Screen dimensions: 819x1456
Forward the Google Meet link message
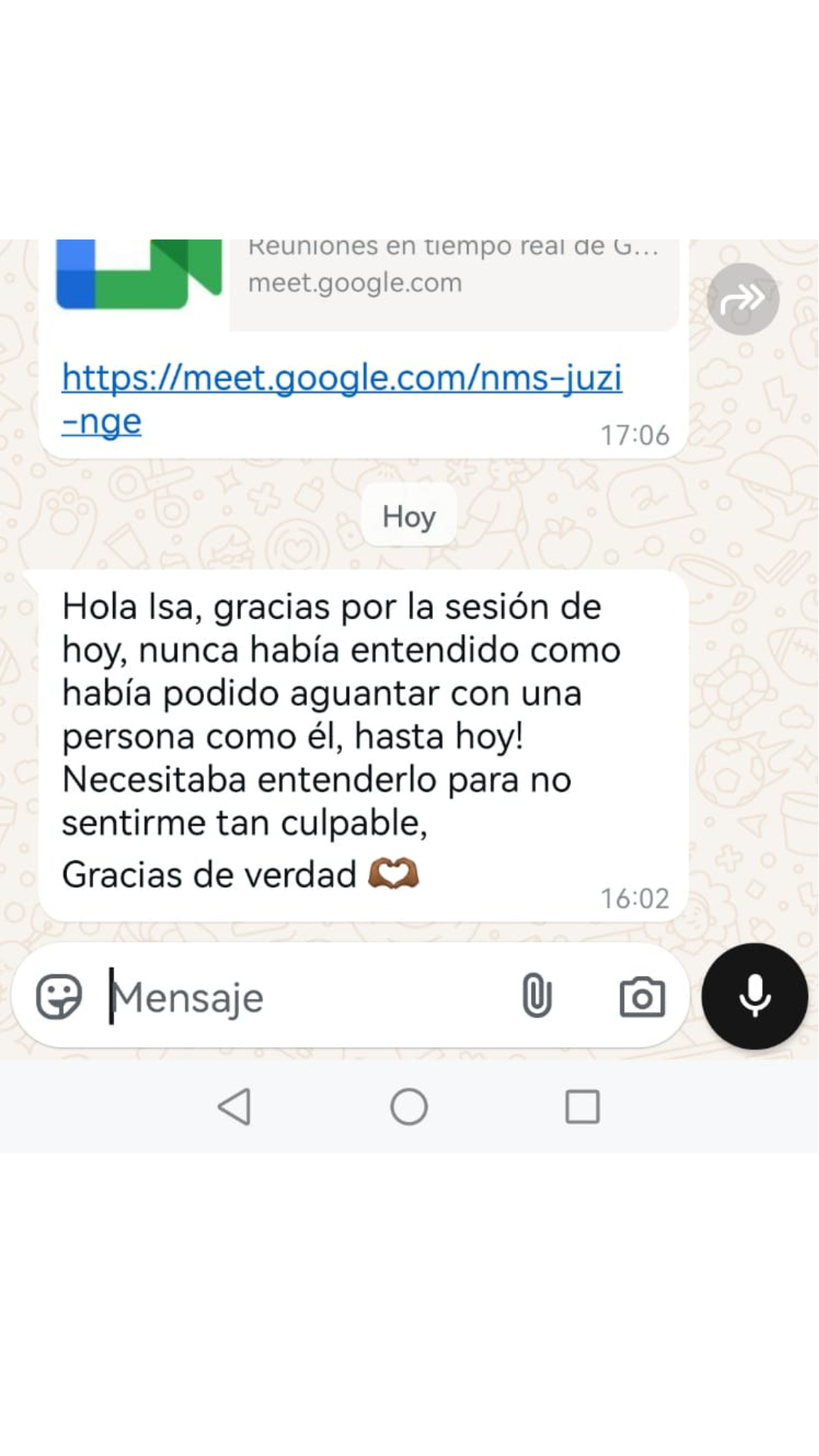pos(742,299)
